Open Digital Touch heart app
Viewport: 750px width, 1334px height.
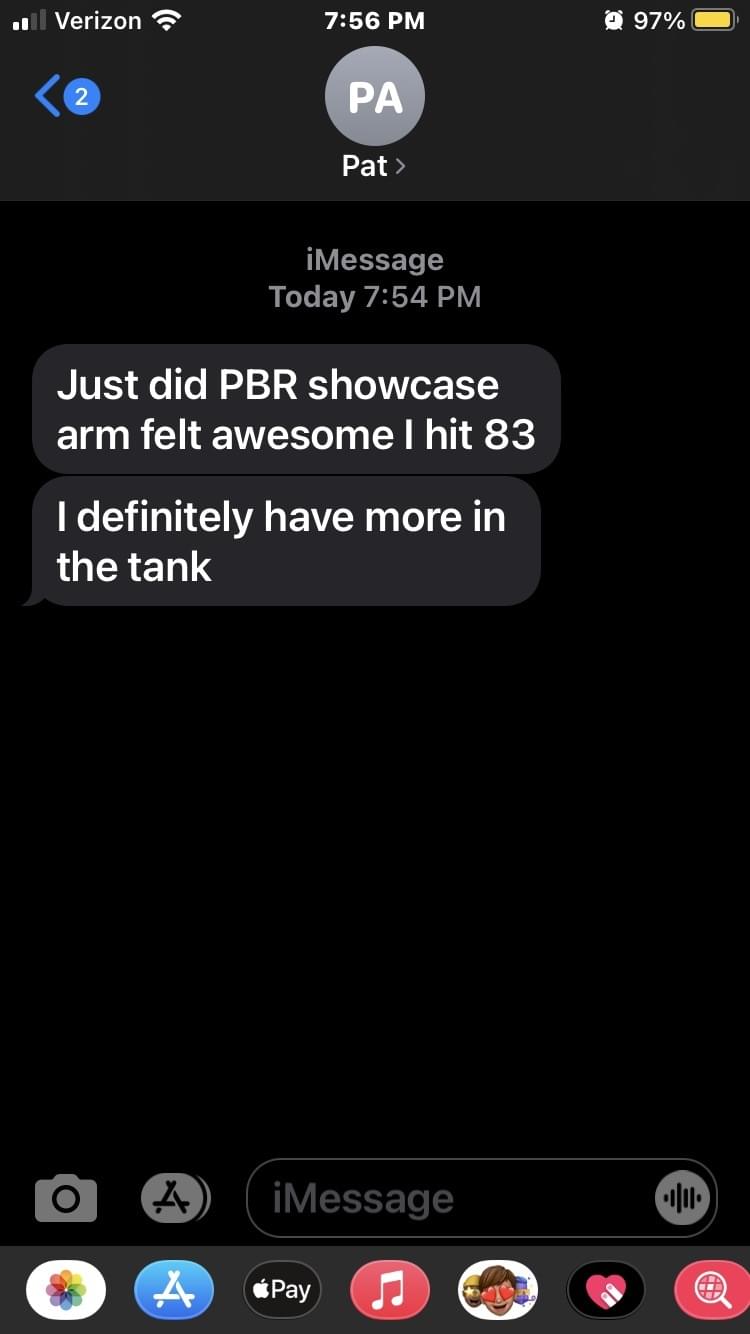[606, 1290]
